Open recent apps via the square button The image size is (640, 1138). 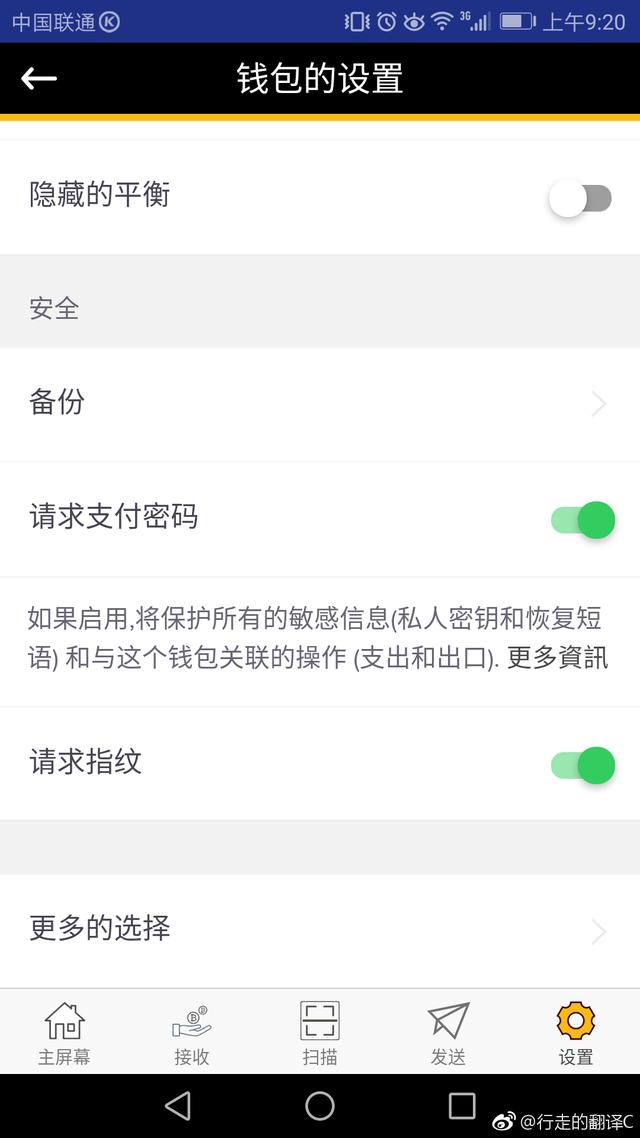coord(462,1106)
